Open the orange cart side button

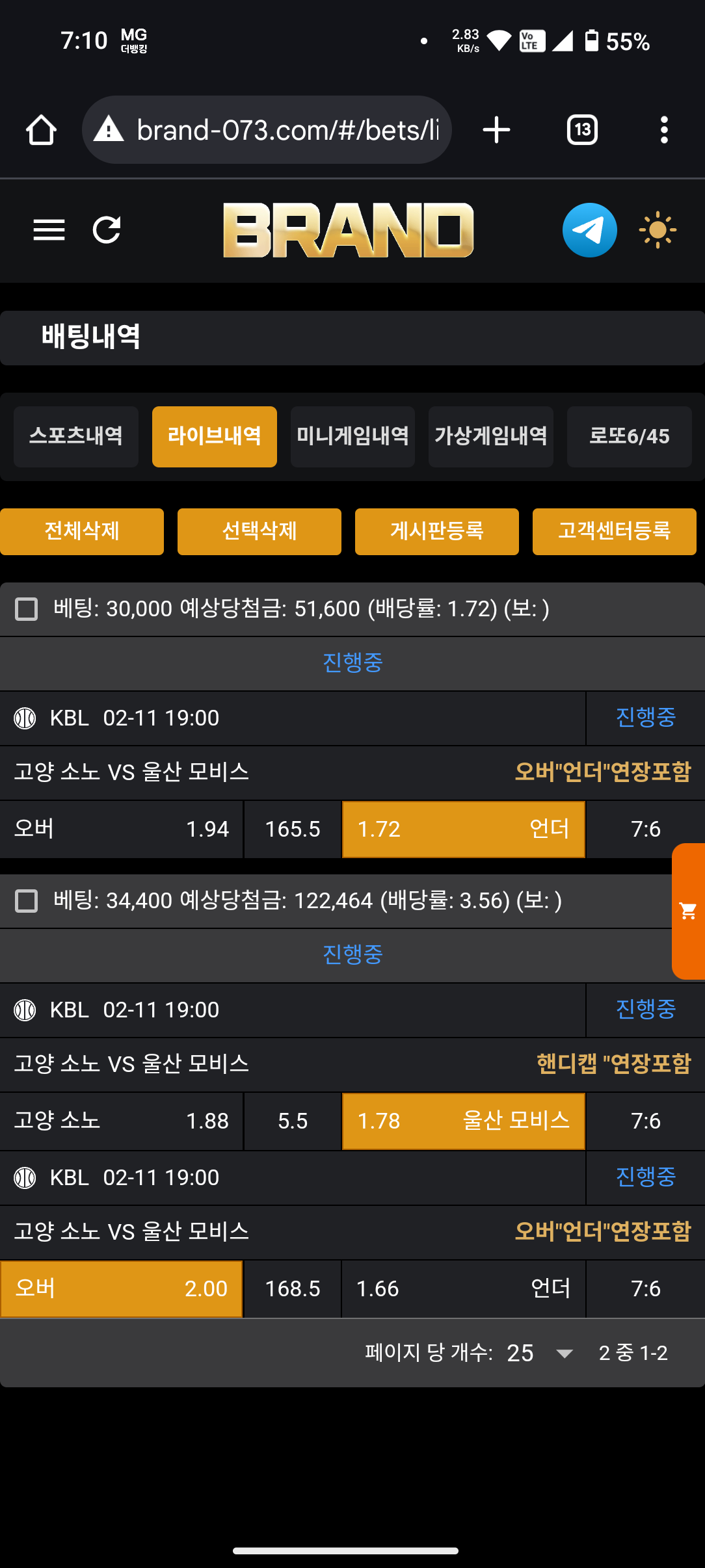(x=688, y=911)
